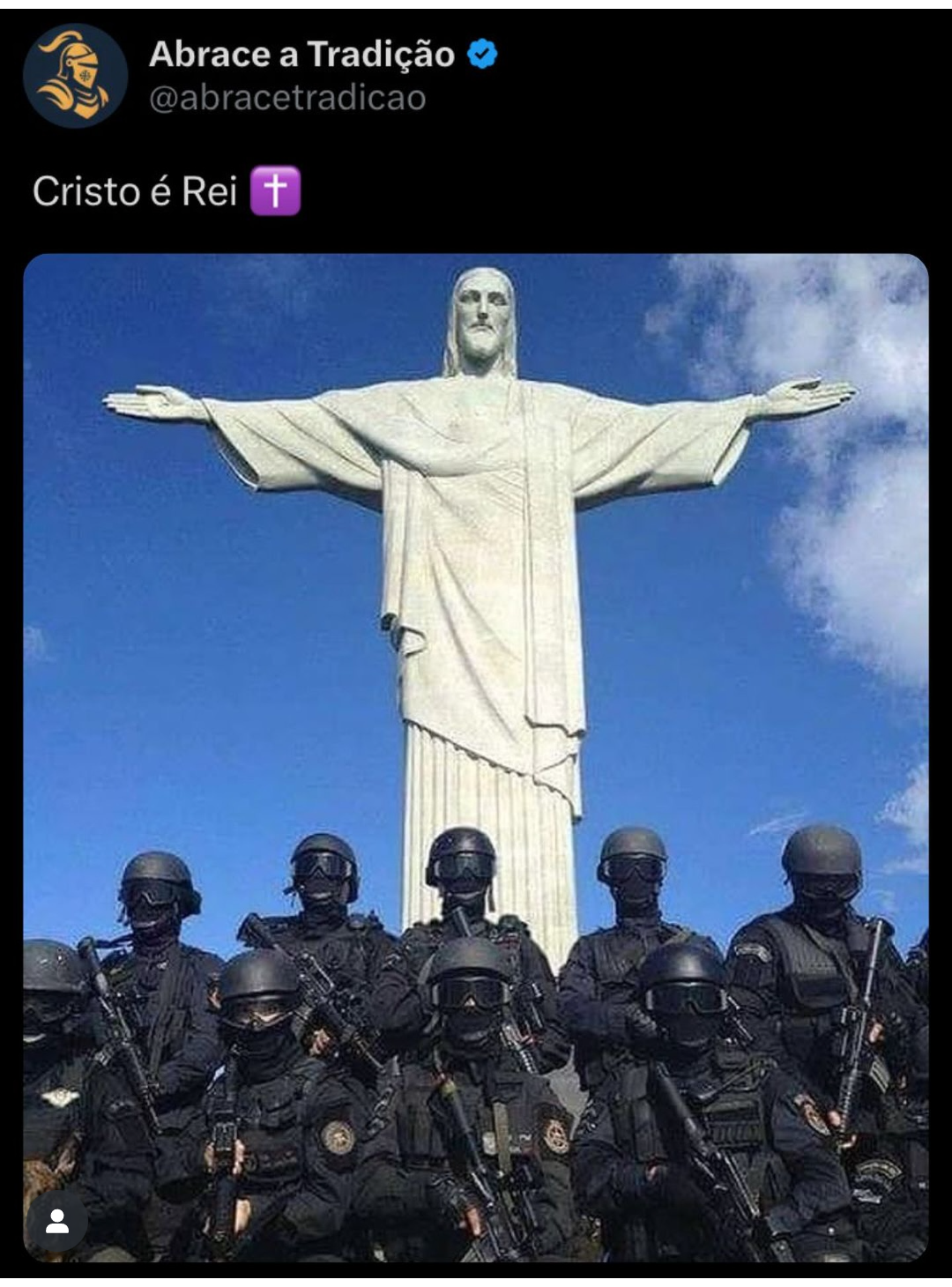
Task: Show people tagged in this post
Action: (x=57, y=1222)
